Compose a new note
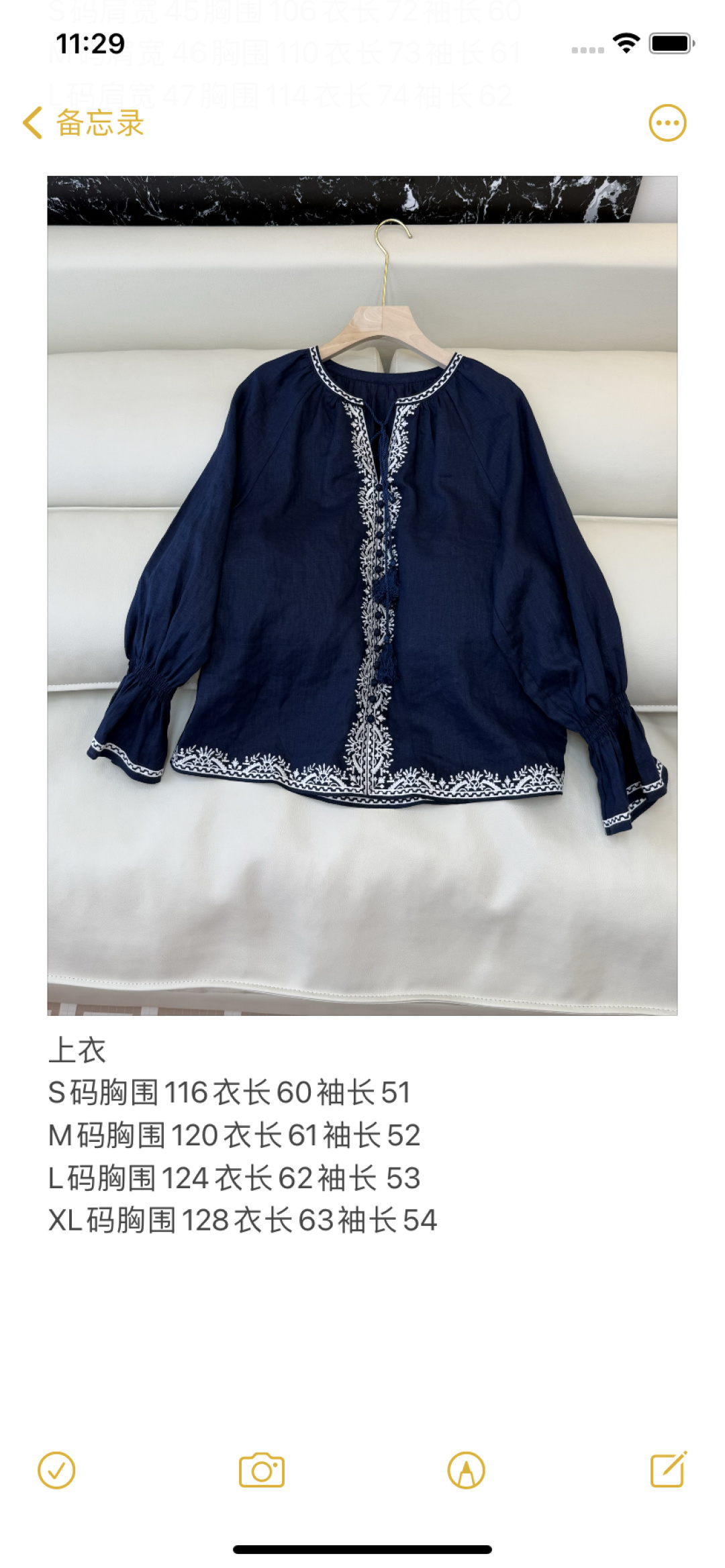This screenshot has height=1568, width=725. pos(669,1469)
